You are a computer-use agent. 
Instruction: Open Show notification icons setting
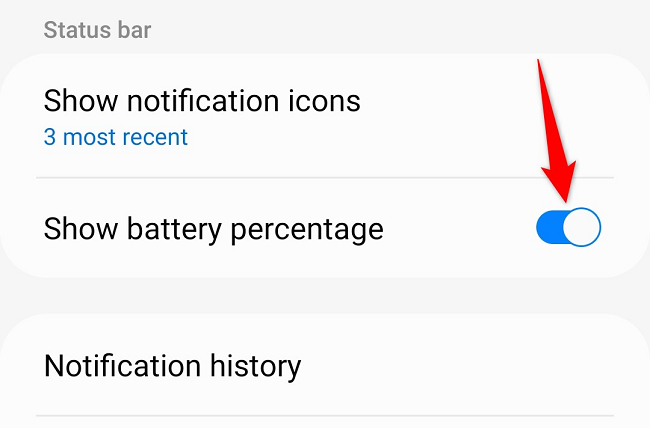pyautogui.click(x=202, y=115)
